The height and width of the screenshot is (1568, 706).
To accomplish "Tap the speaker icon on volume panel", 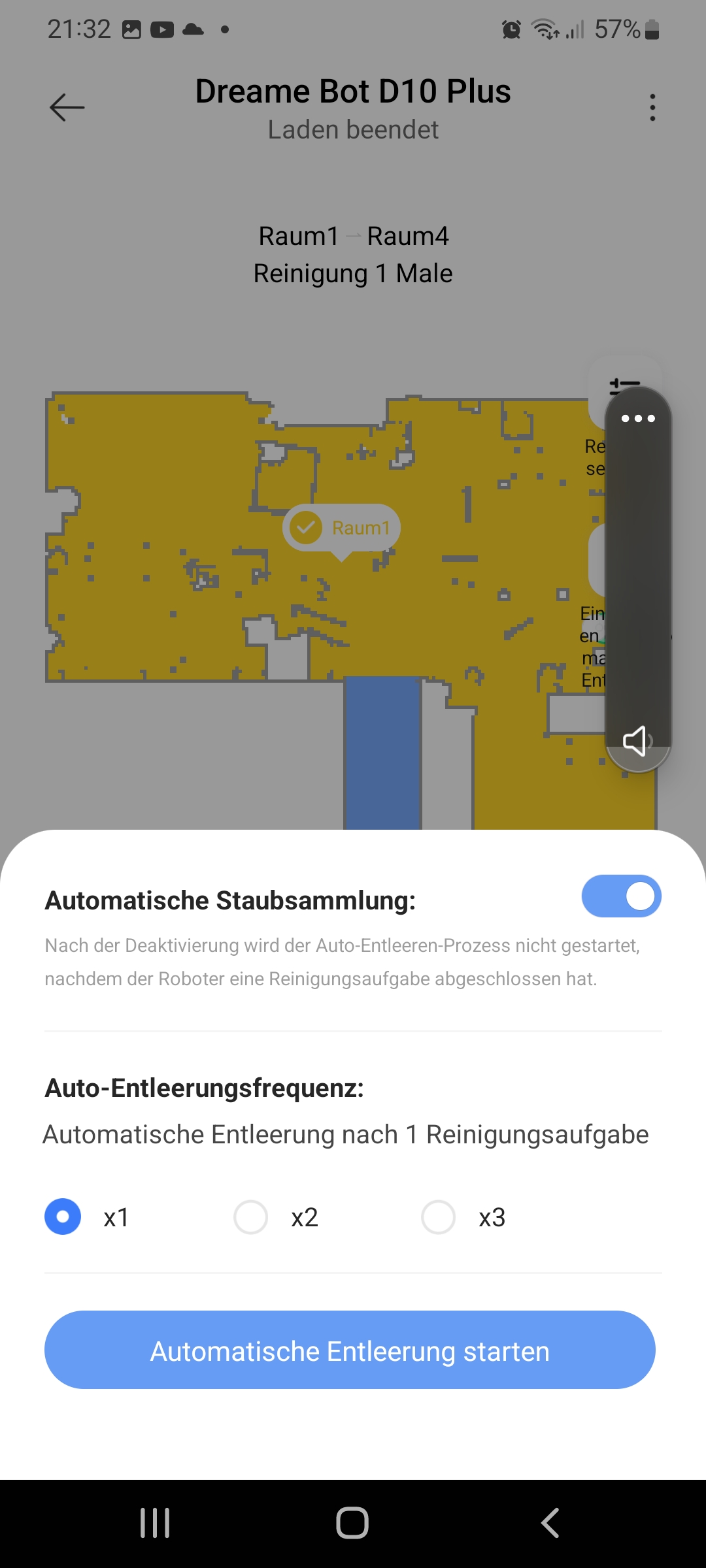I will (x=635, y=741).
